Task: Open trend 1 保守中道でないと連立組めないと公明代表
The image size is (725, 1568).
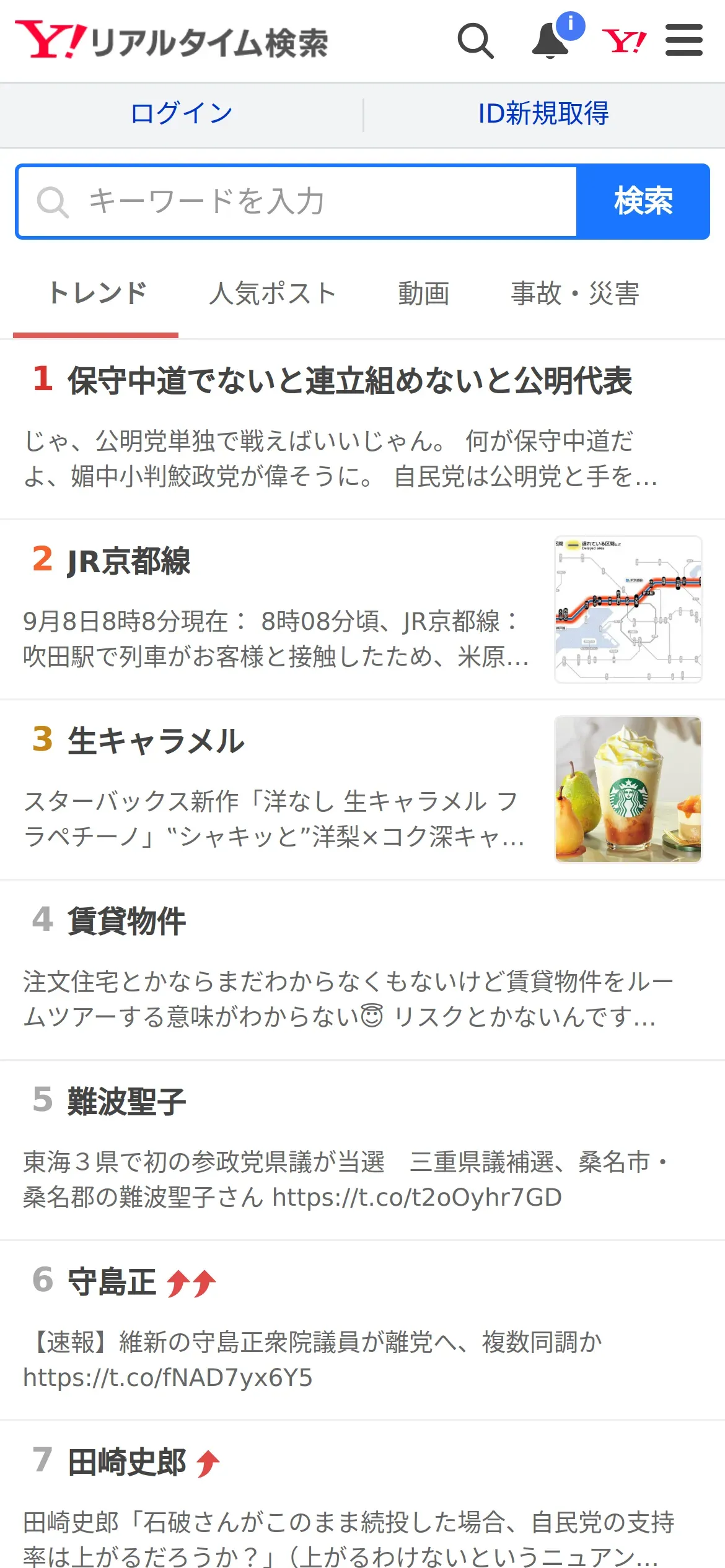Action: point(350,380)
